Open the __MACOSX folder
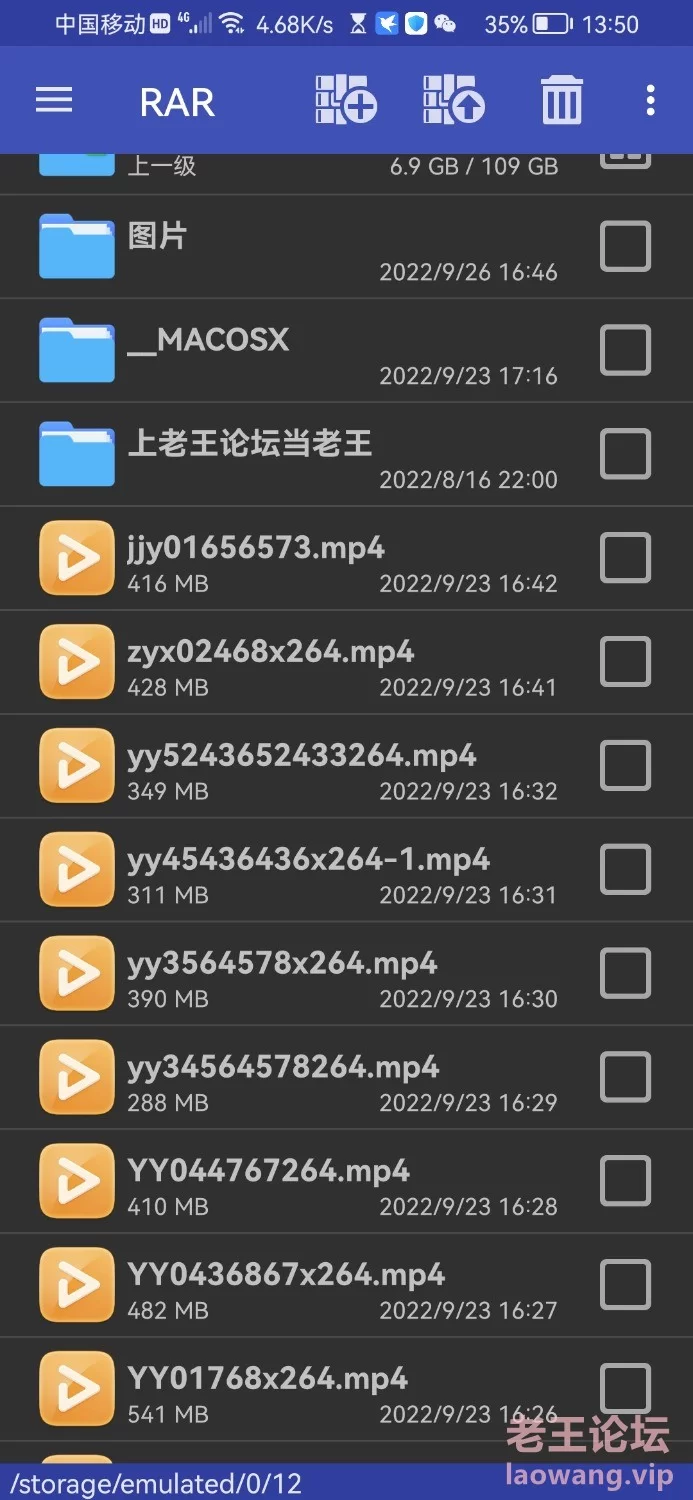The height and width of the screenshot is (1500, 693). coord(346,350)
